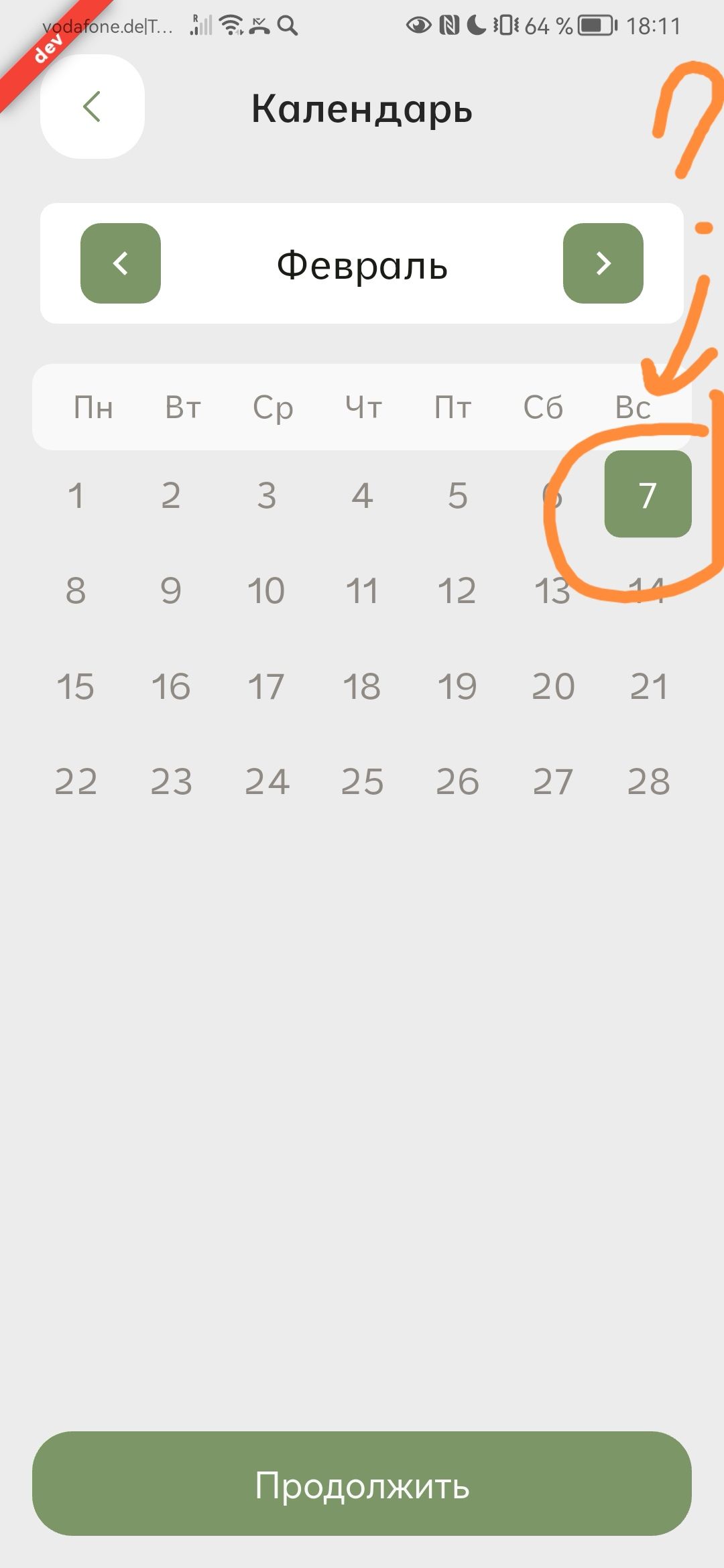The width and height of the screenshot is (724, 1568).
Task: Advance to the next month after Февраль
Action: coord(603,263)
